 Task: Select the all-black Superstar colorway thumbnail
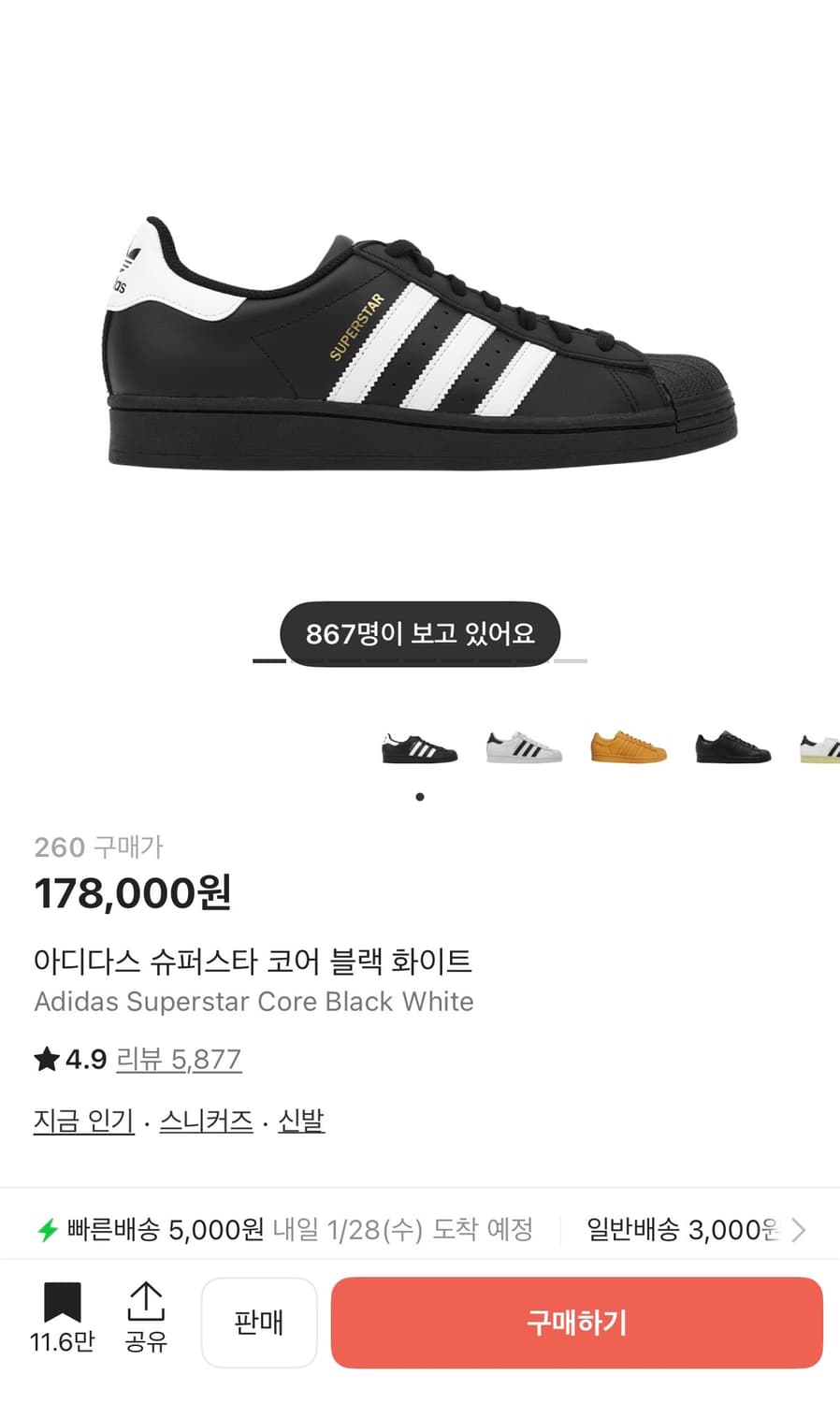tap(731, 744)
